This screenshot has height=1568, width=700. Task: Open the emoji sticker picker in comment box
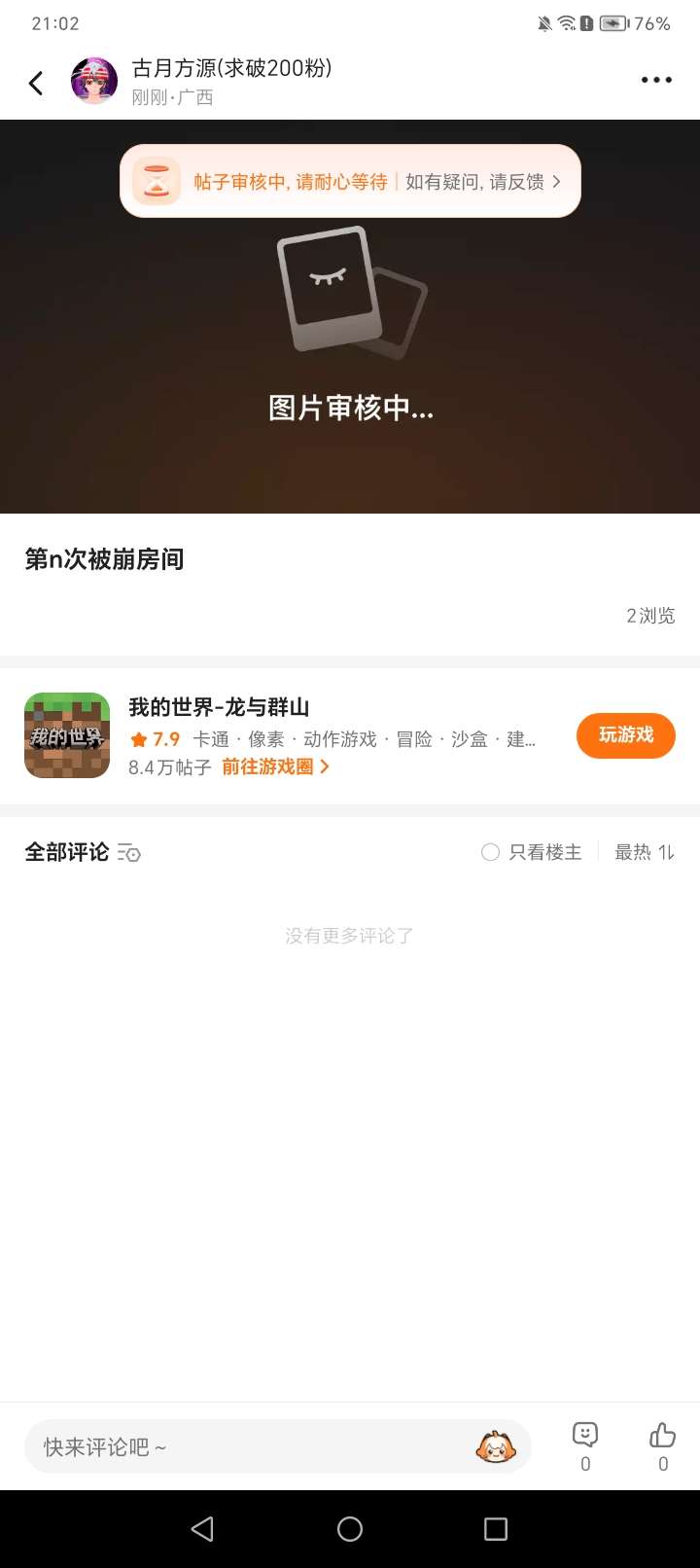click(496, 1446)
